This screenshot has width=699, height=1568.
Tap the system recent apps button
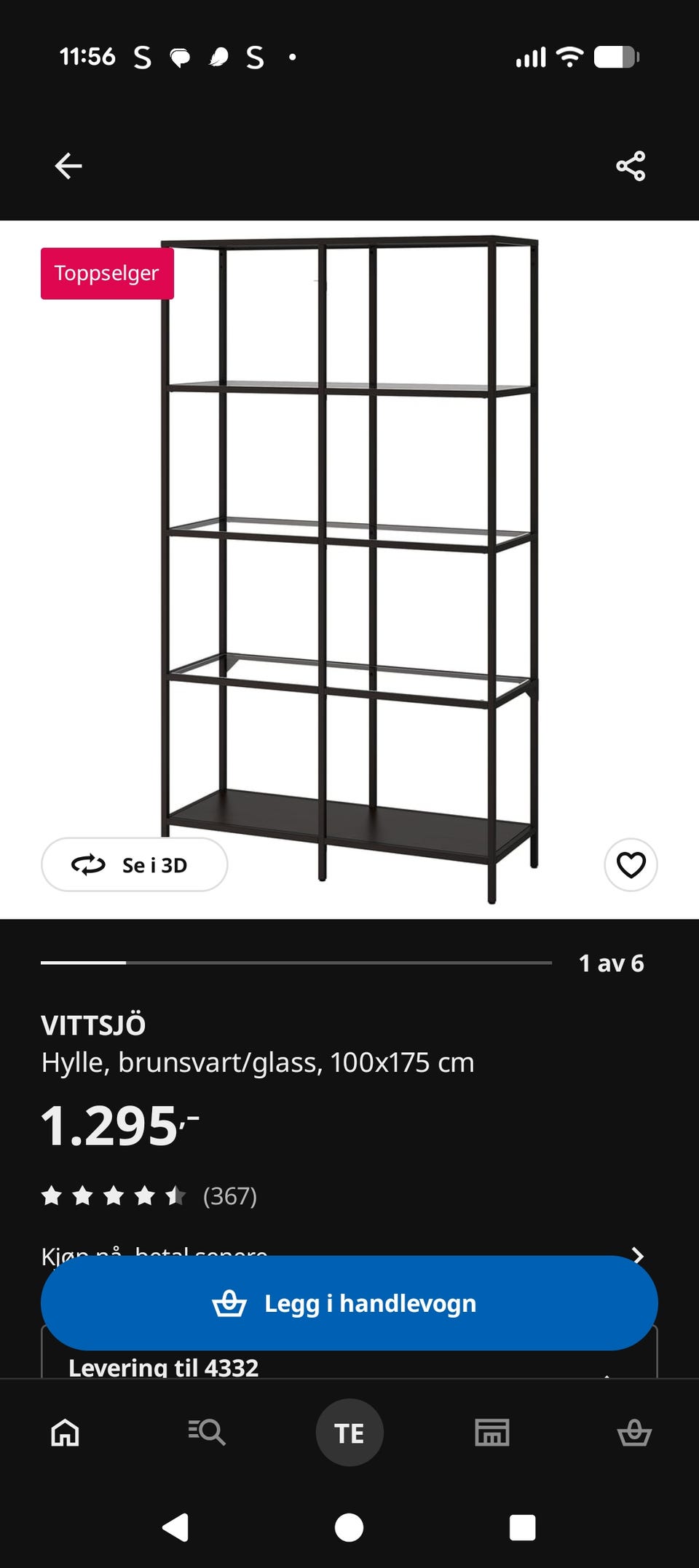click(523, 1527)
